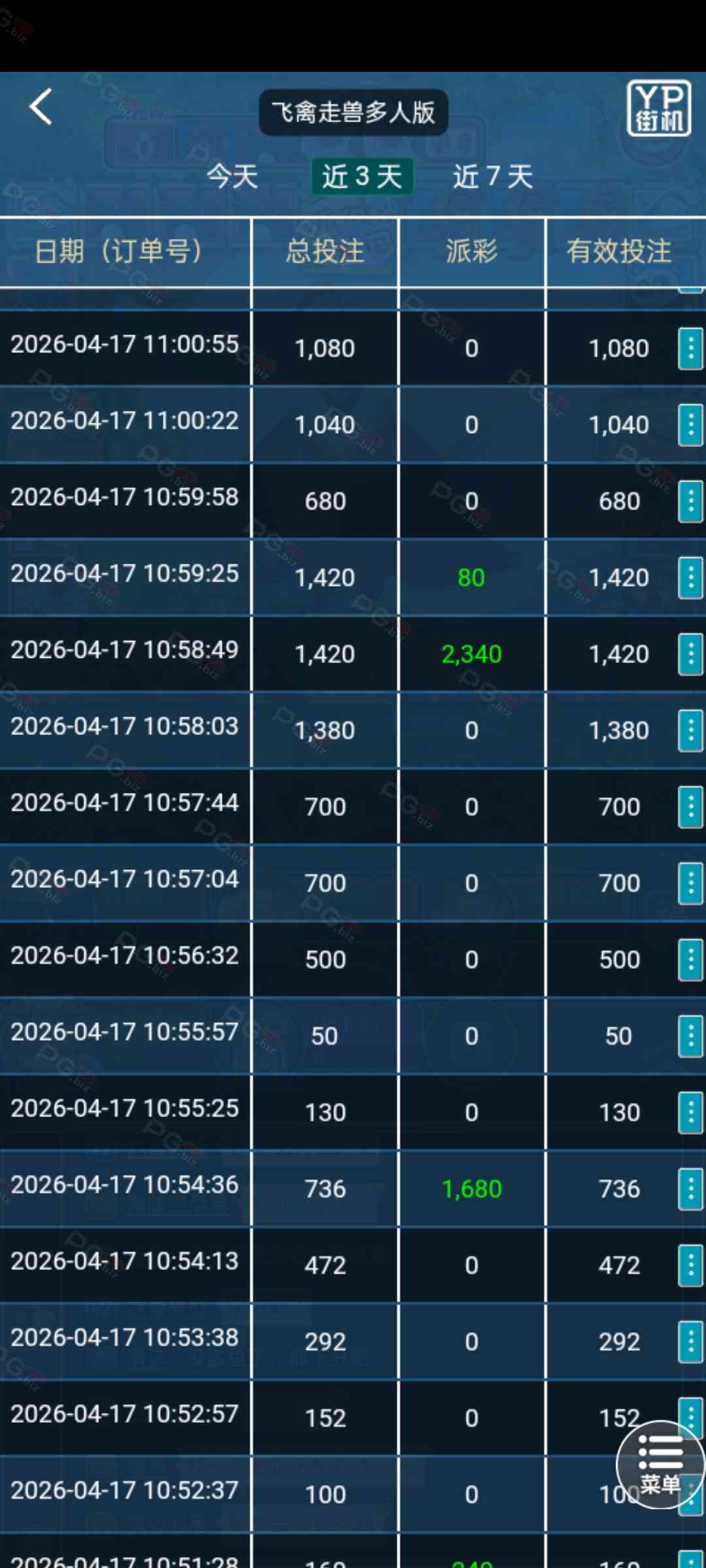View the 10:57:04 bet details
The image size is (706, 1568).
690,884
